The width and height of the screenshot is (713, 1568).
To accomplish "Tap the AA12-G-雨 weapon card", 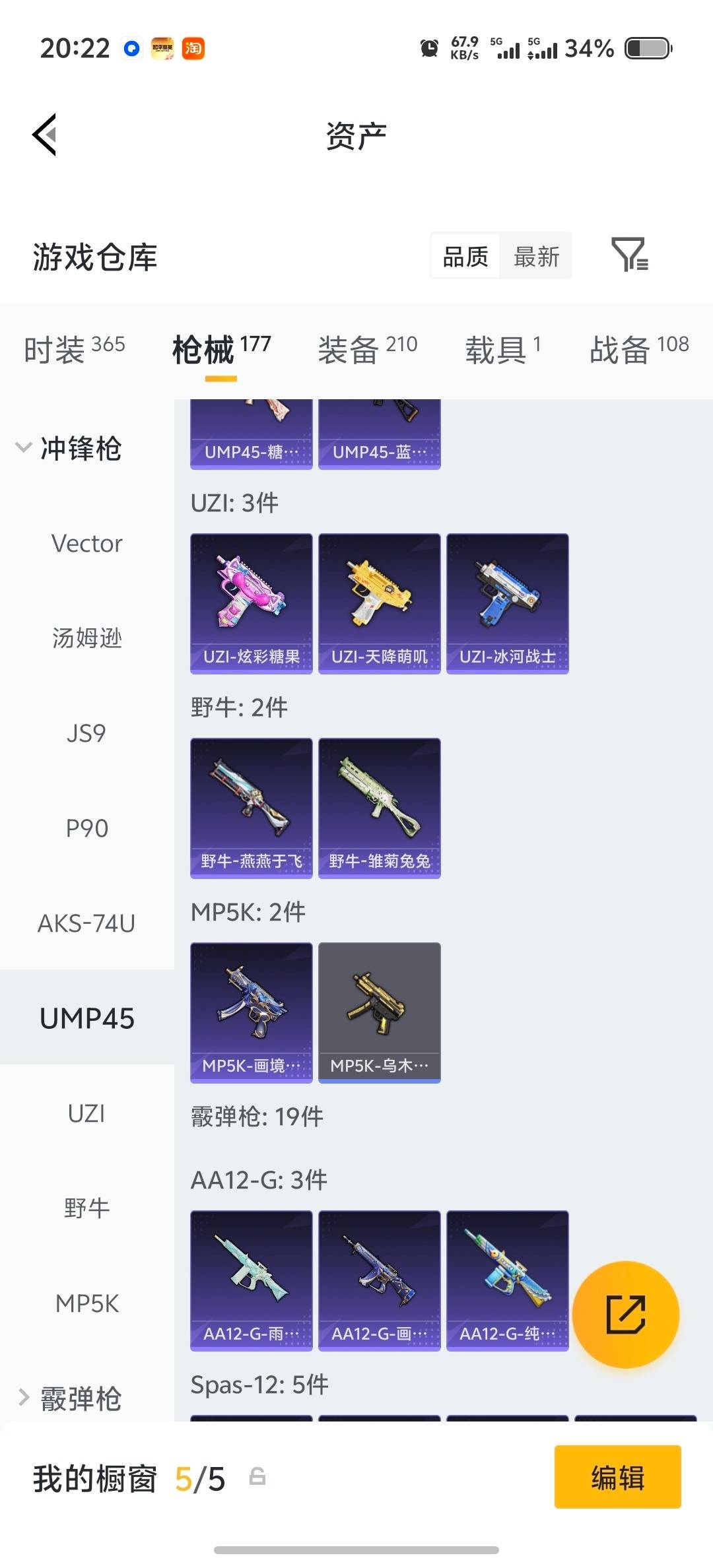I will (251, 1280).
